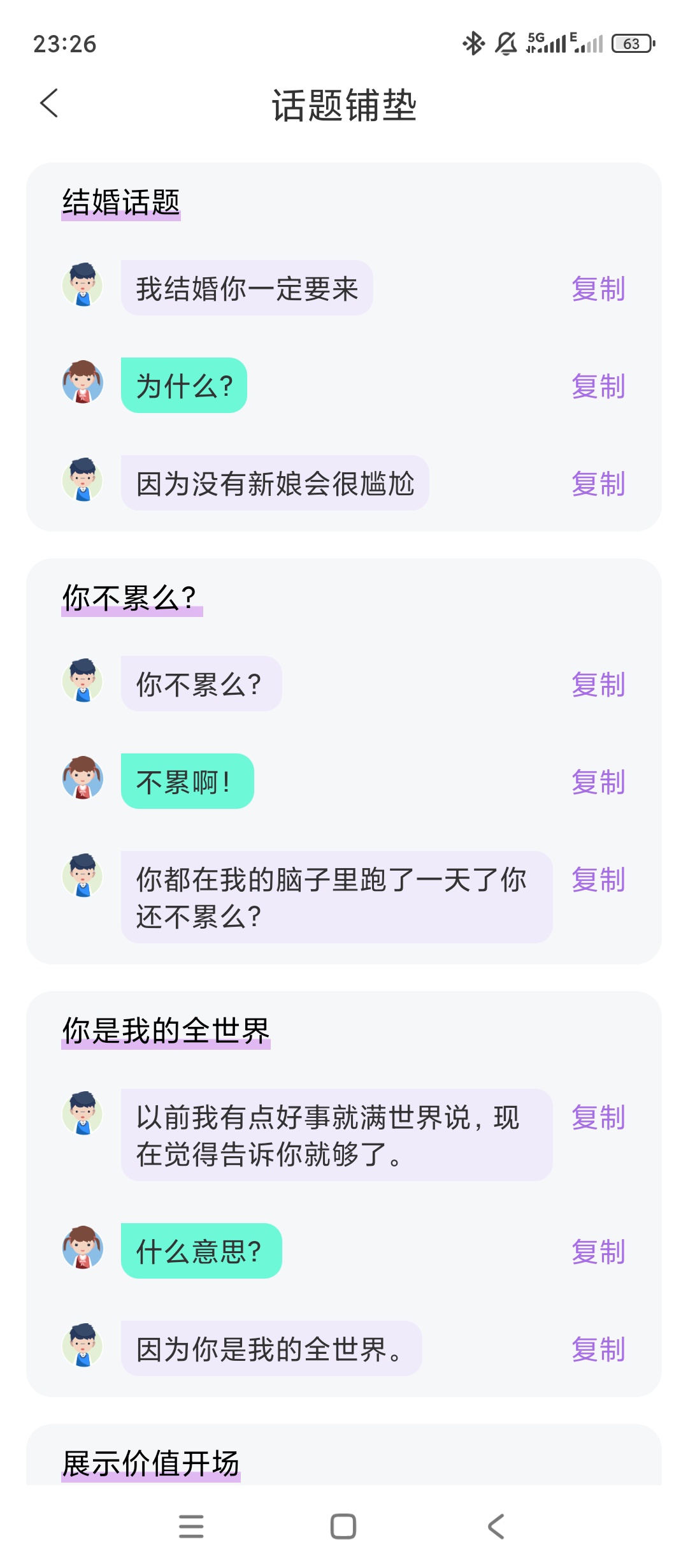Copy 你都在我的脑子里跑了一天了
Screen dimensions: 688x1568
(x=598, y=880)
